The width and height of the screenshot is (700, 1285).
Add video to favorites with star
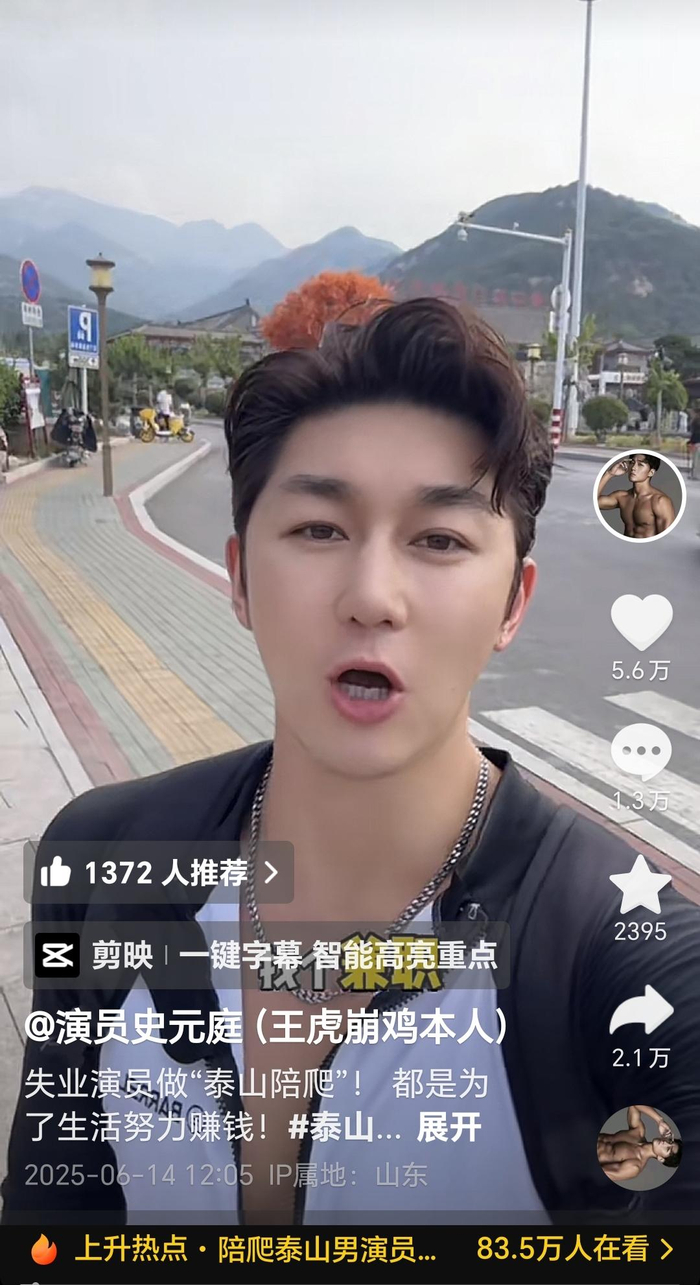tap(640, 885)
